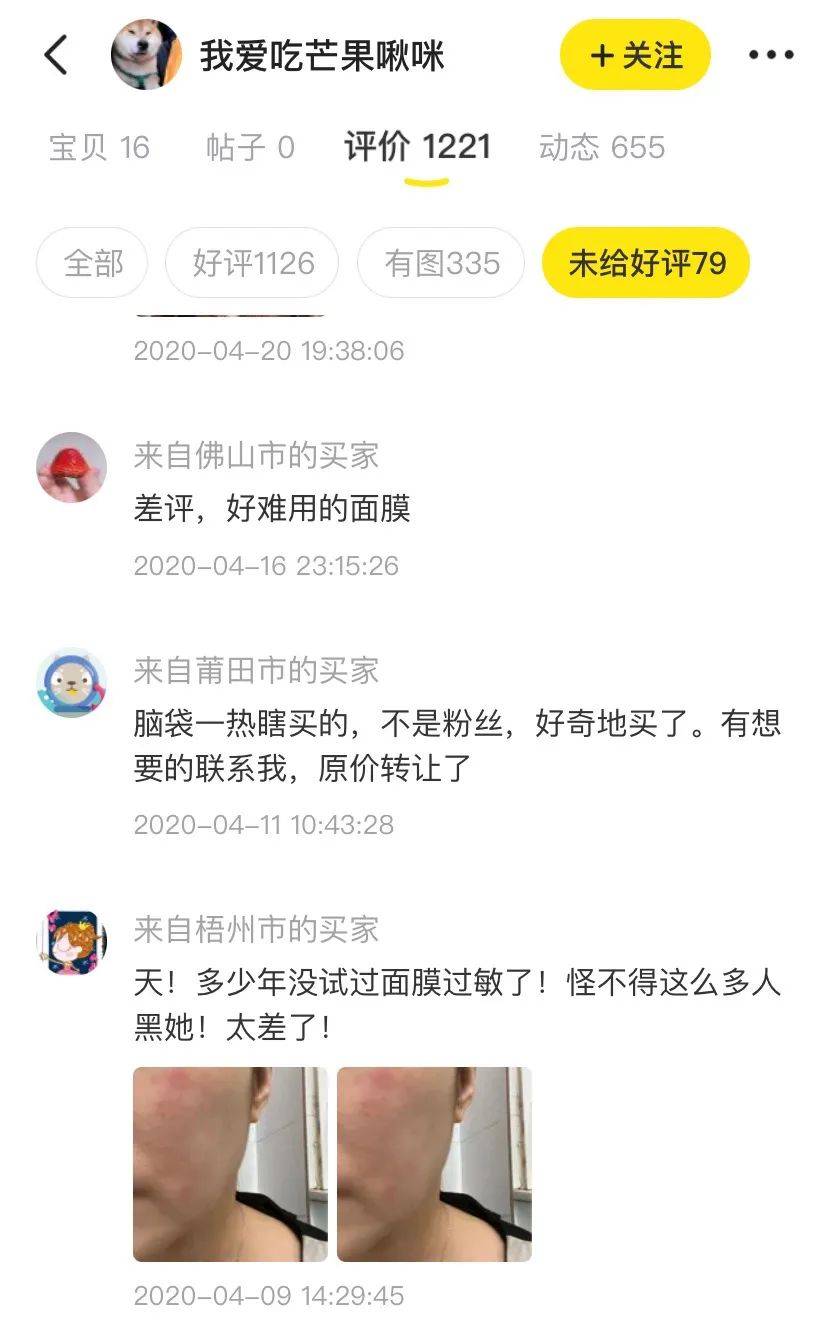Follow this seller with +关注
Viewport: 828px width, 1340px height.
635,55
